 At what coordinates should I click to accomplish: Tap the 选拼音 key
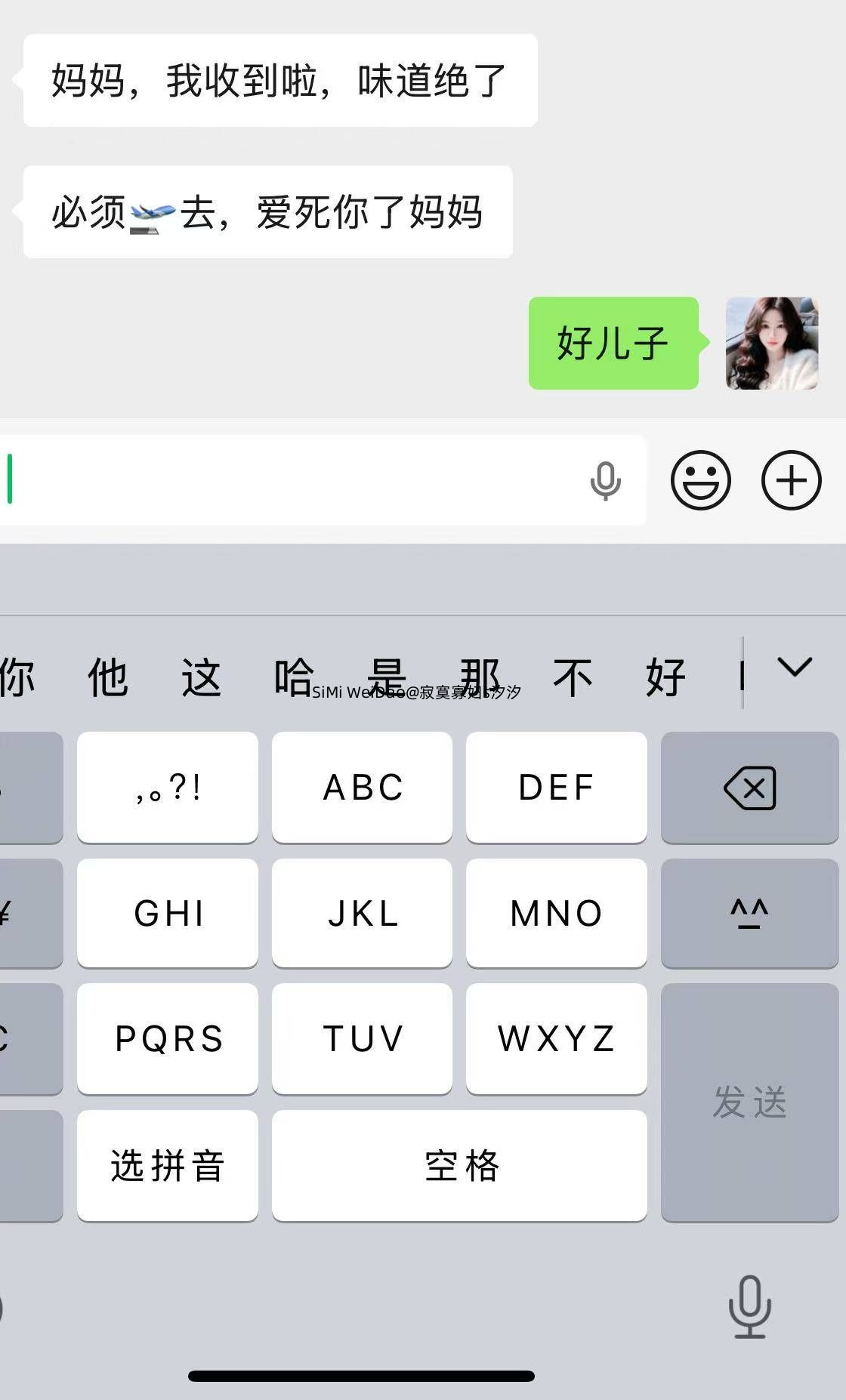pos(168,1165)
